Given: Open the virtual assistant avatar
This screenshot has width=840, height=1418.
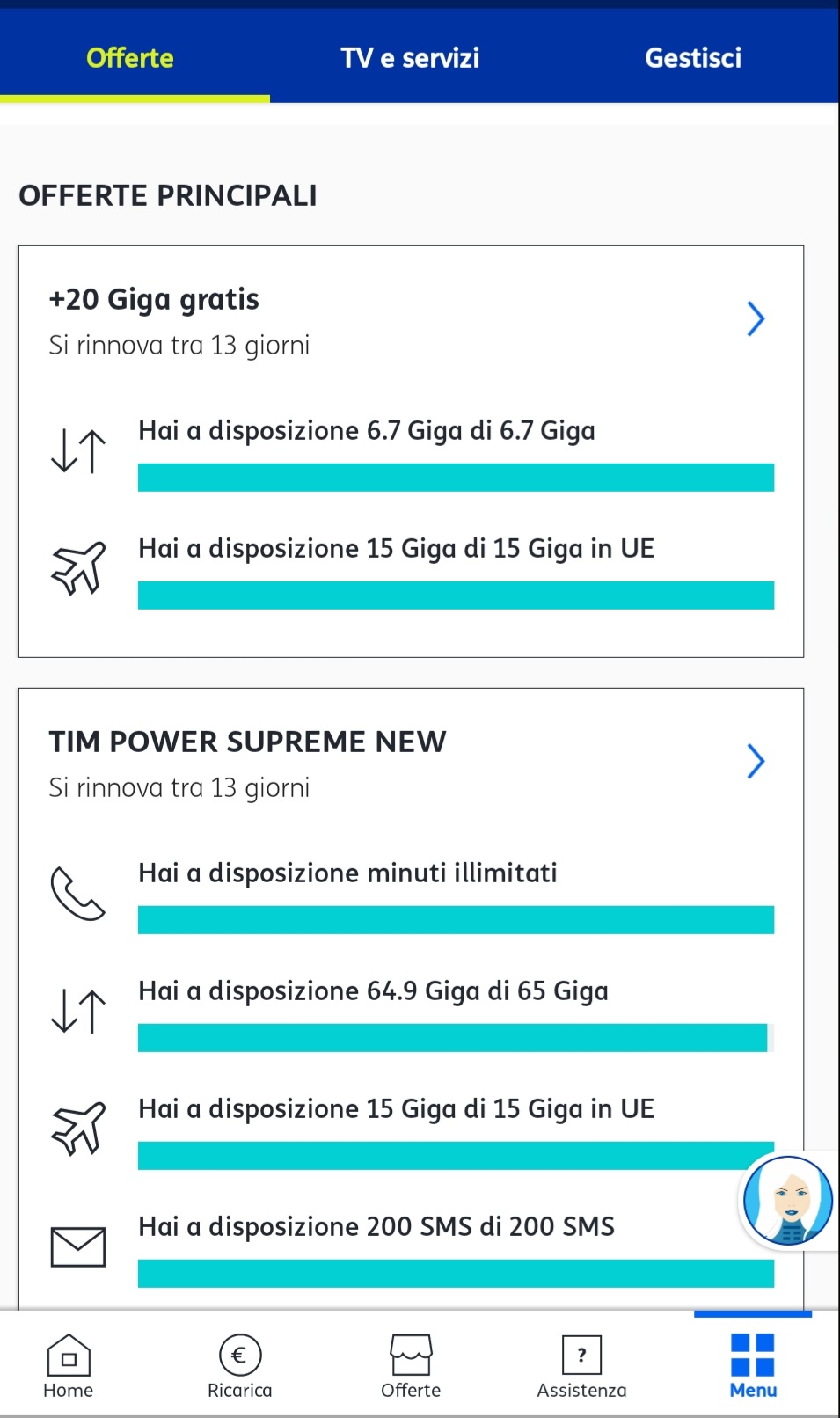Looking at the screenshot, I should (787, 1201).
